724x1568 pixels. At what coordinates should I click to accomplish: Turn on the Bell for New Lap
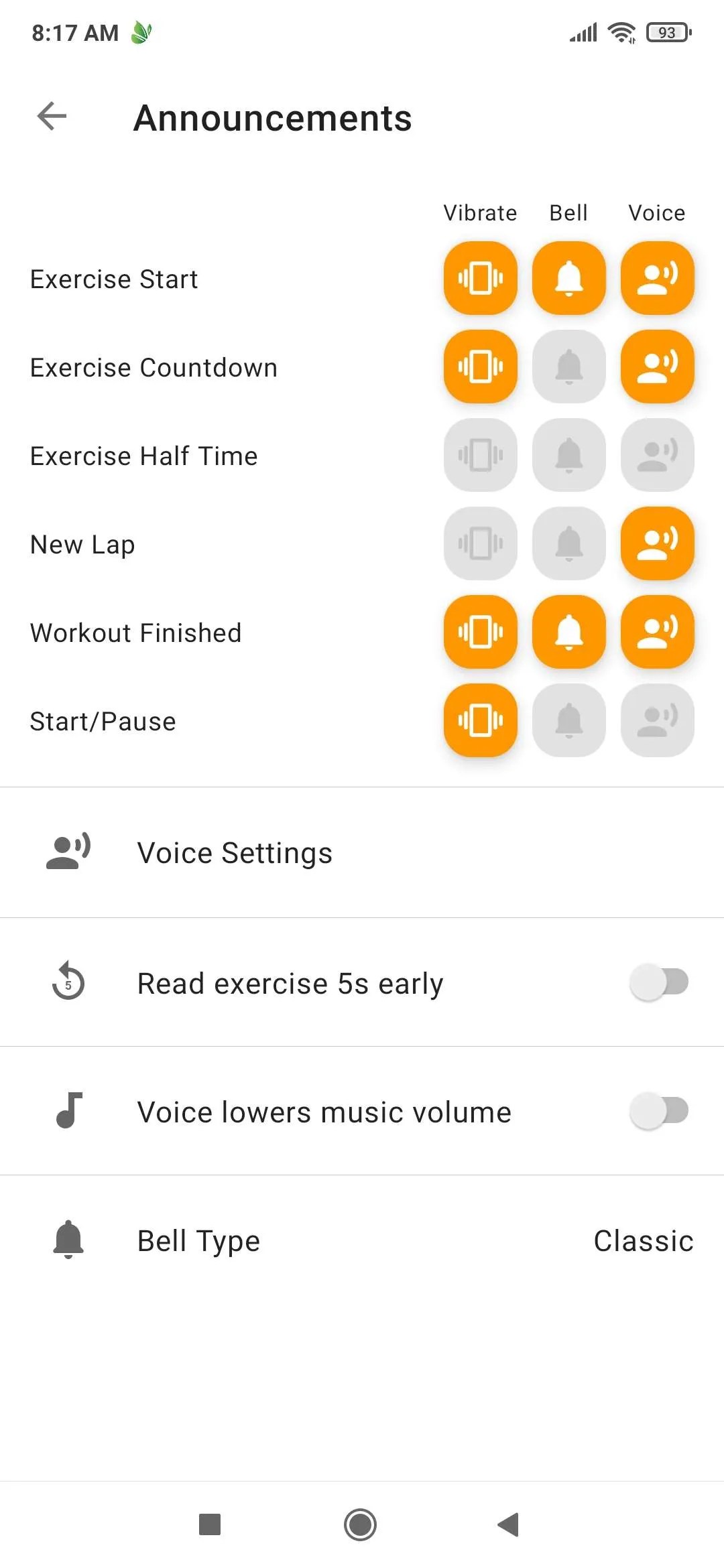568,544
